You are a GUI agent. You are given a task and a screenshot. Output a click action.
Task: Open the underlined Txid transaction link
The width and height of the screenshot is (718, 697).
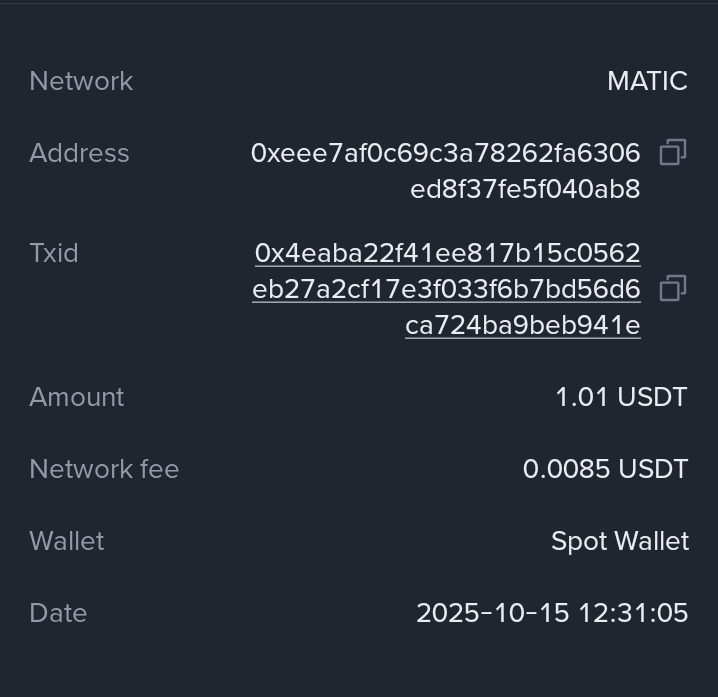point(447,289)
